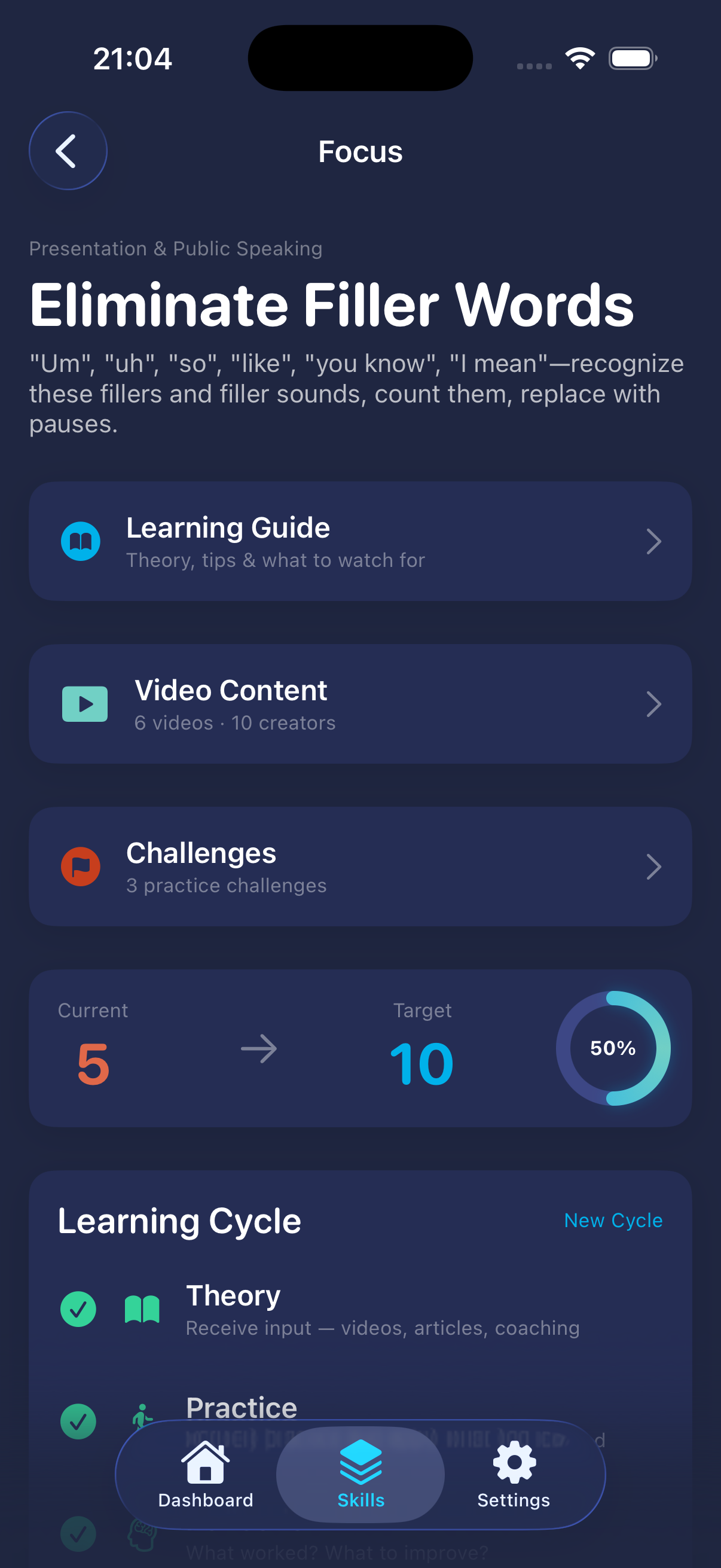Click the Challenges flag icon
The height and width of the screenshot is (1568, 721).
pos(80,867)
